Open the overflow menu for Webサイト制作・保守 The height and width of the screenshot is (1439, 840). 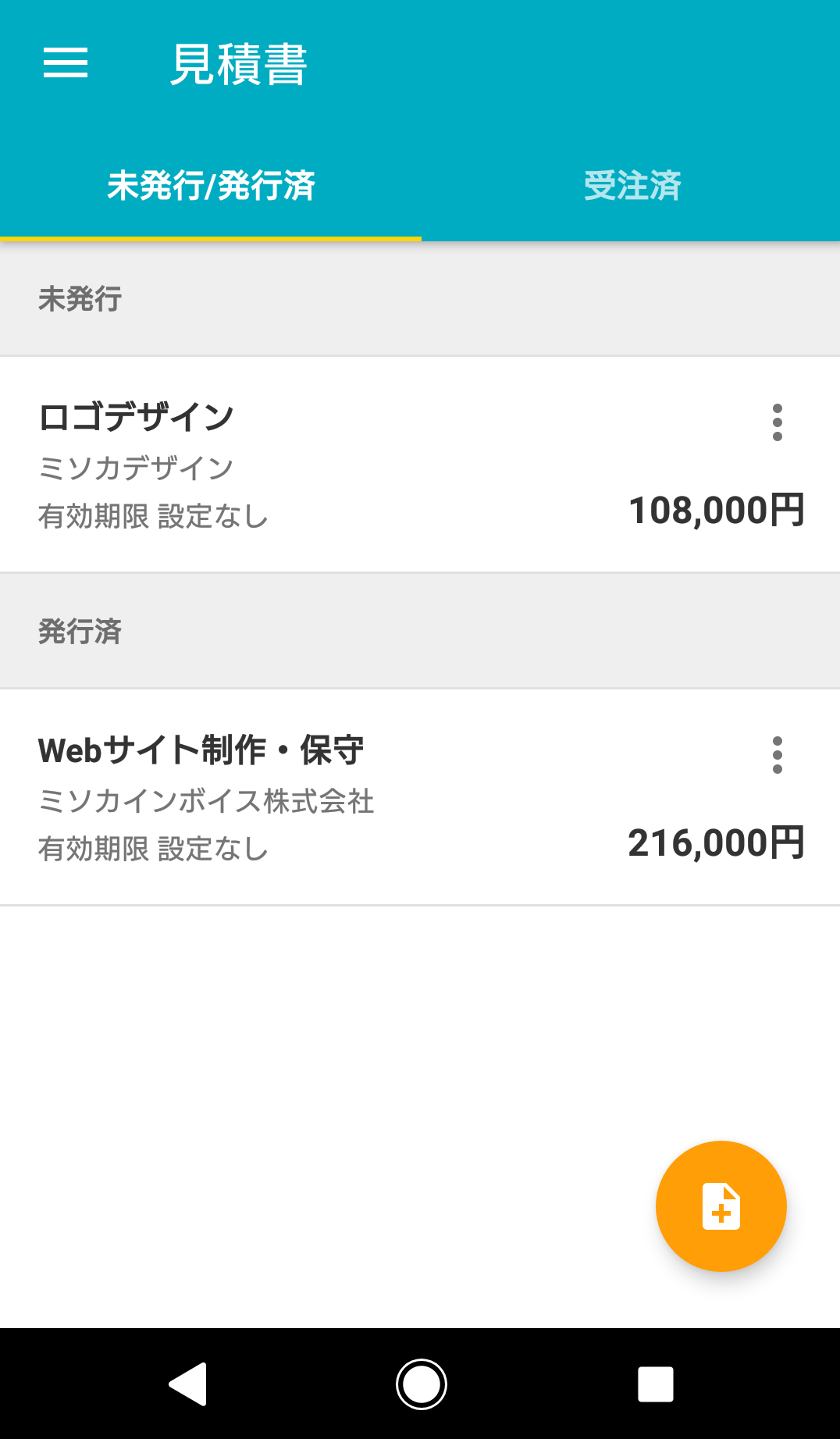(778, 755)
